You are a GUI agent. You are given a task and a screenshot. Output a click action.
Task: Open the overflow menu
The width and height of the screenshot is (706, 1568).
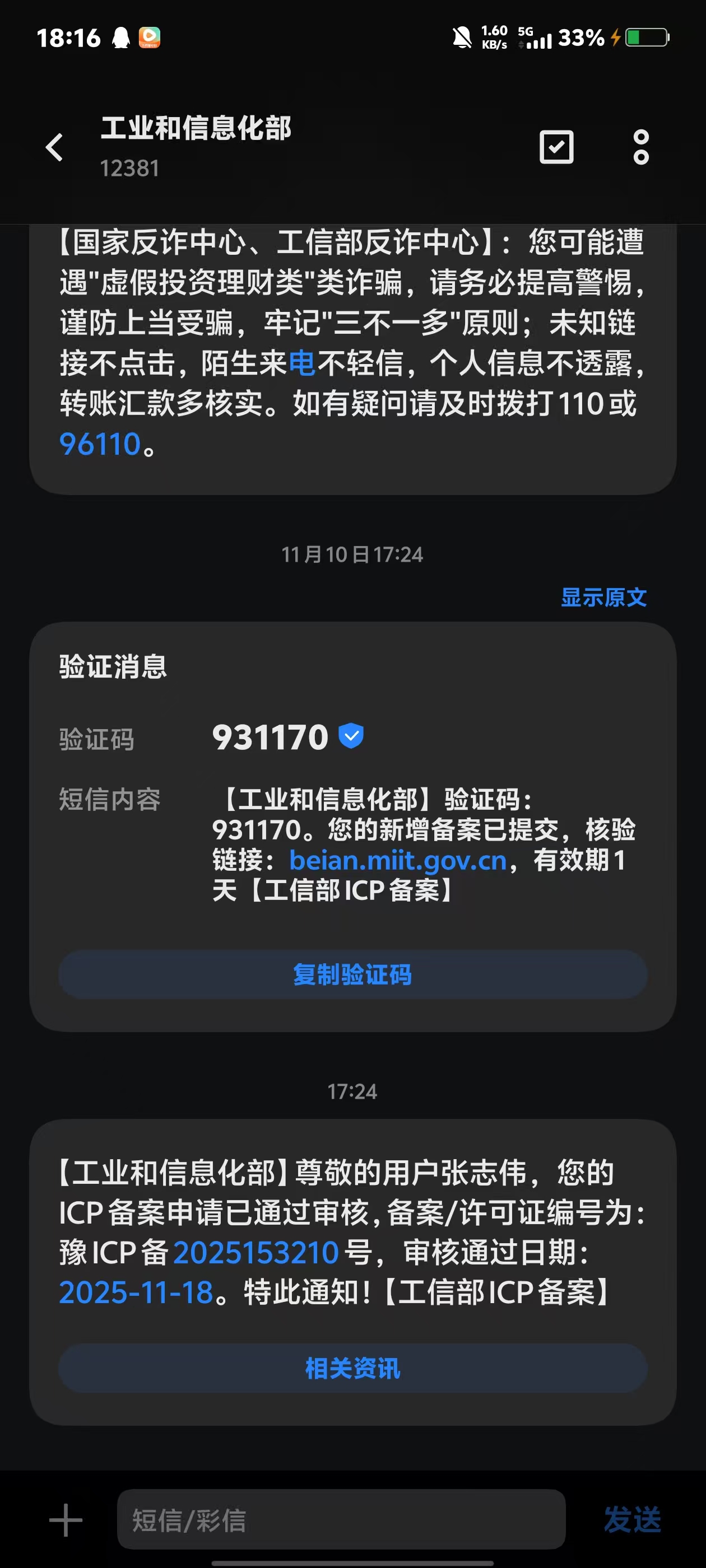coord(641,147)
